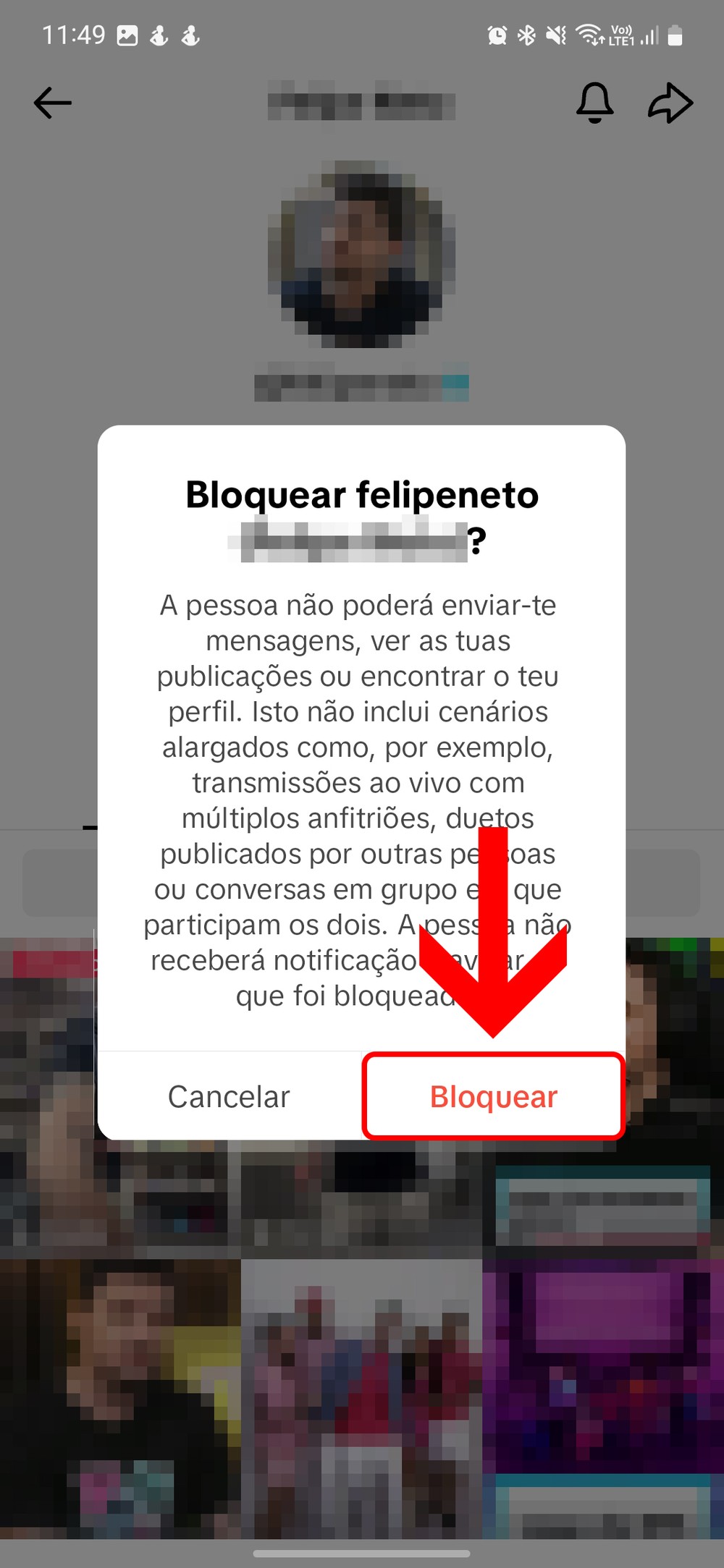724x1568 pixels.
Task: Go back with the arrow icon
Action: pos(53,103)
